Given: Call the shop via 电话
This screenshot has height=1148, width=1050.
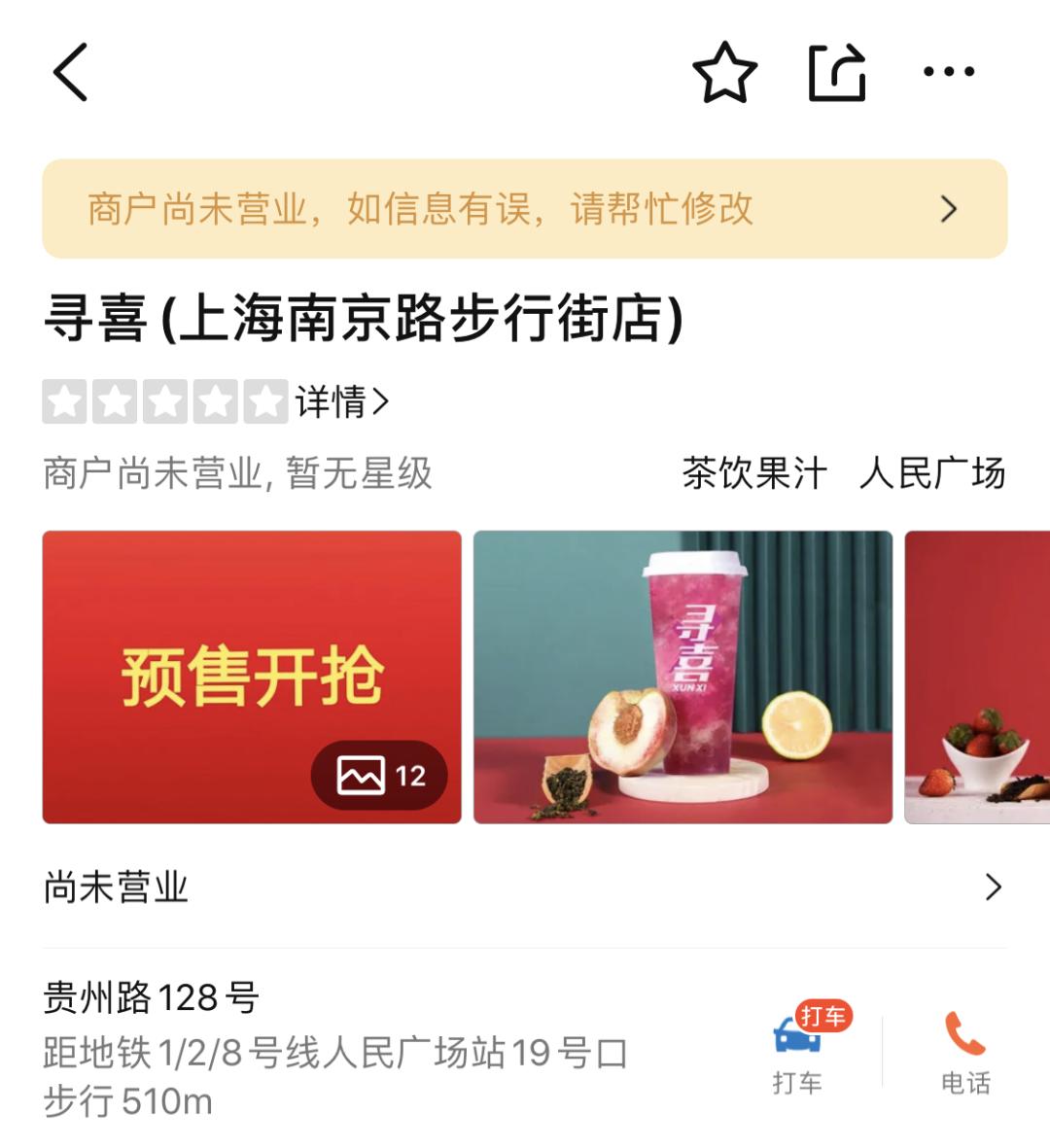Looking at the screenshot, I should [965, 1052].
